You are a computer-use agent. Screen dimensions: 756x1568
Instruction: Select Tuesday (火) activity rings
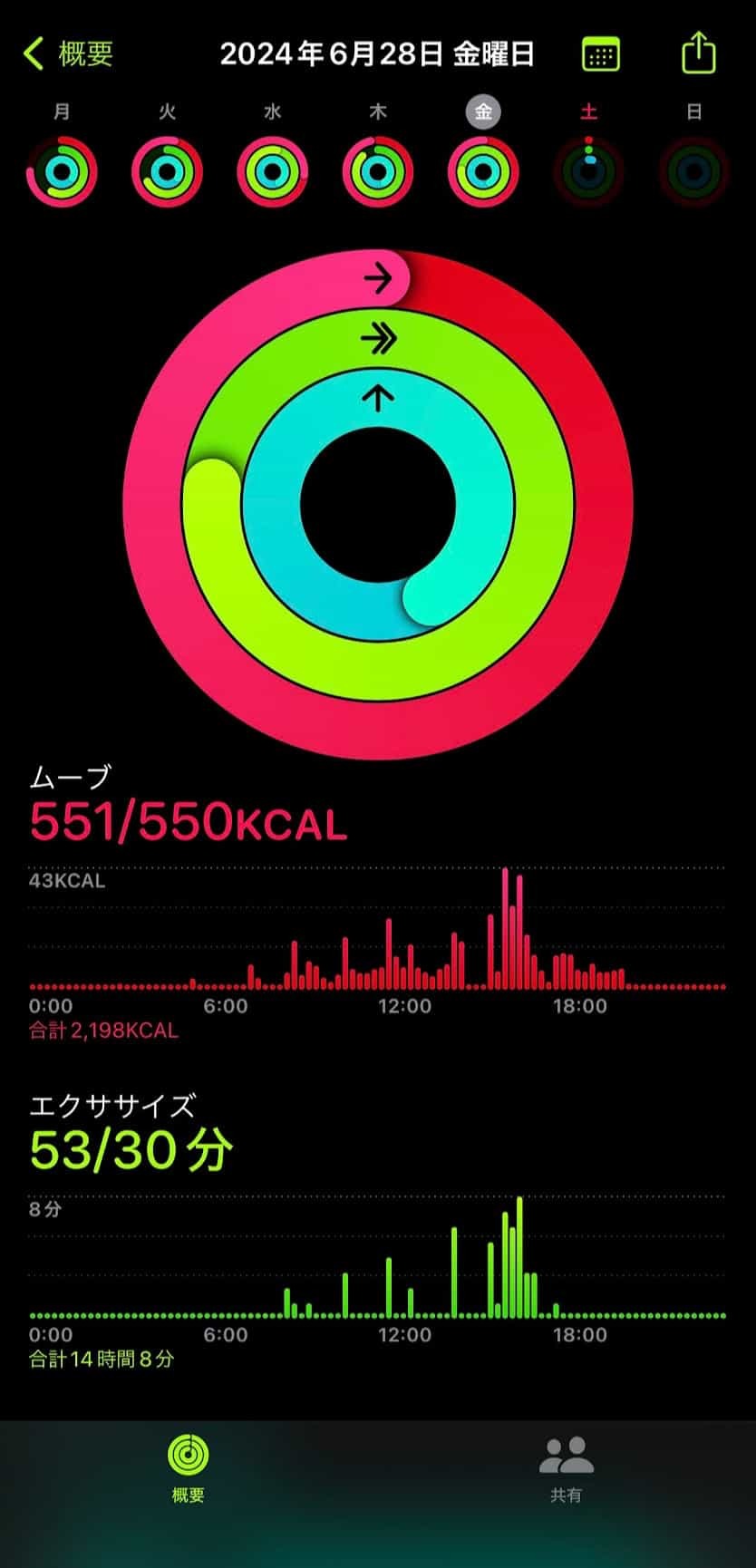167,171
